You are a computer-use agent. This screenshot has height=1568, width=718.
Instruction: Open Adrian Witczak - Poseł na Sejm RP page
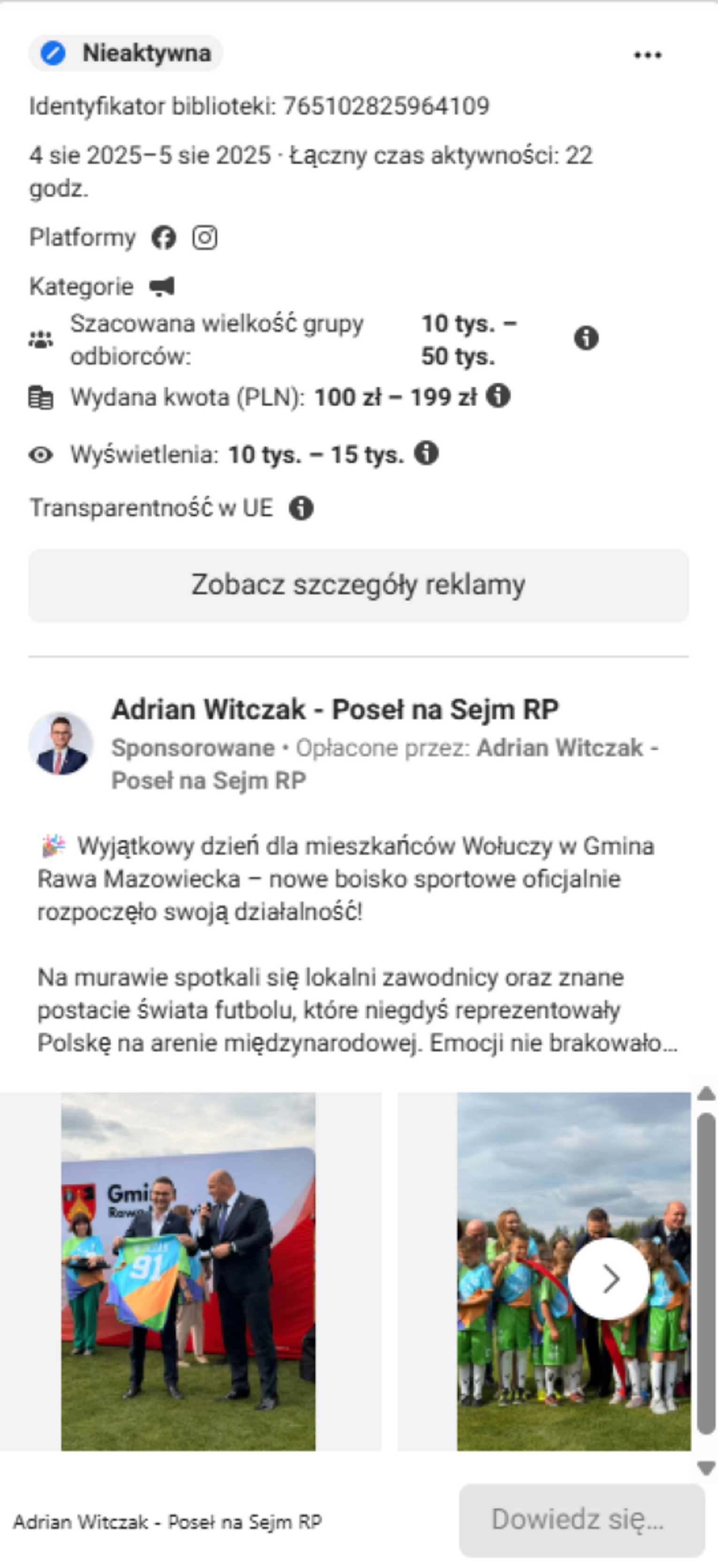[x=334, y=709]
